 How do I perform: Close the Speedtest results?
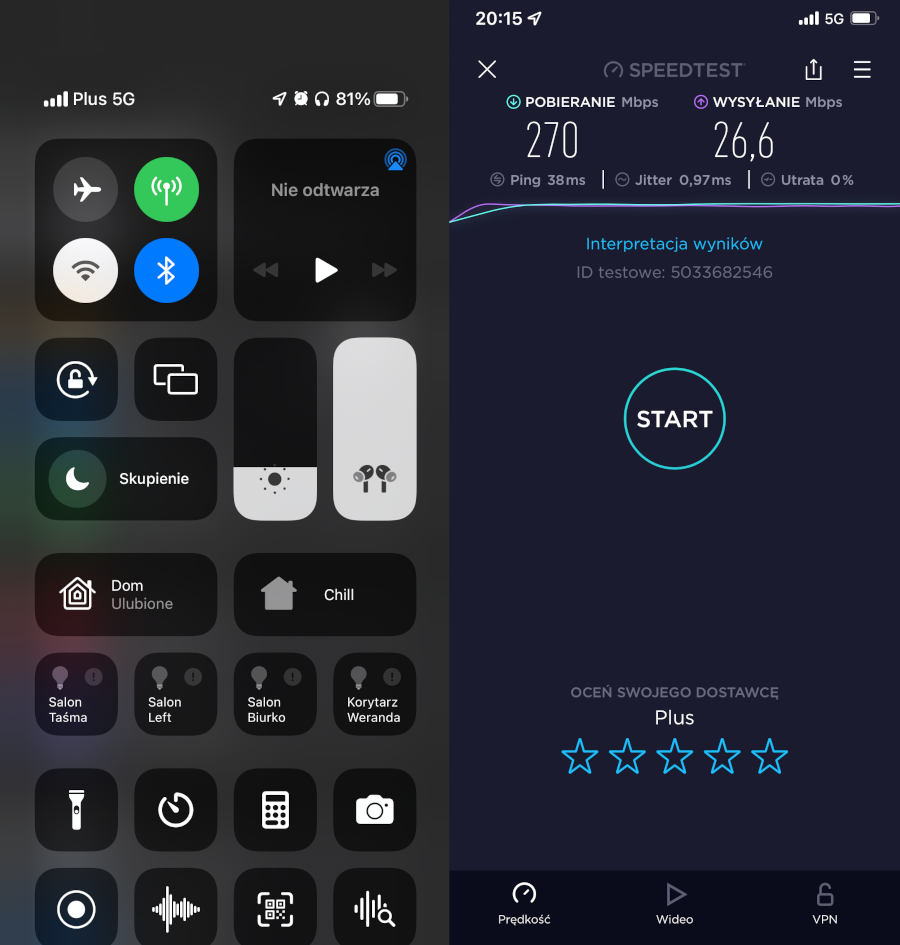point(487,69)
